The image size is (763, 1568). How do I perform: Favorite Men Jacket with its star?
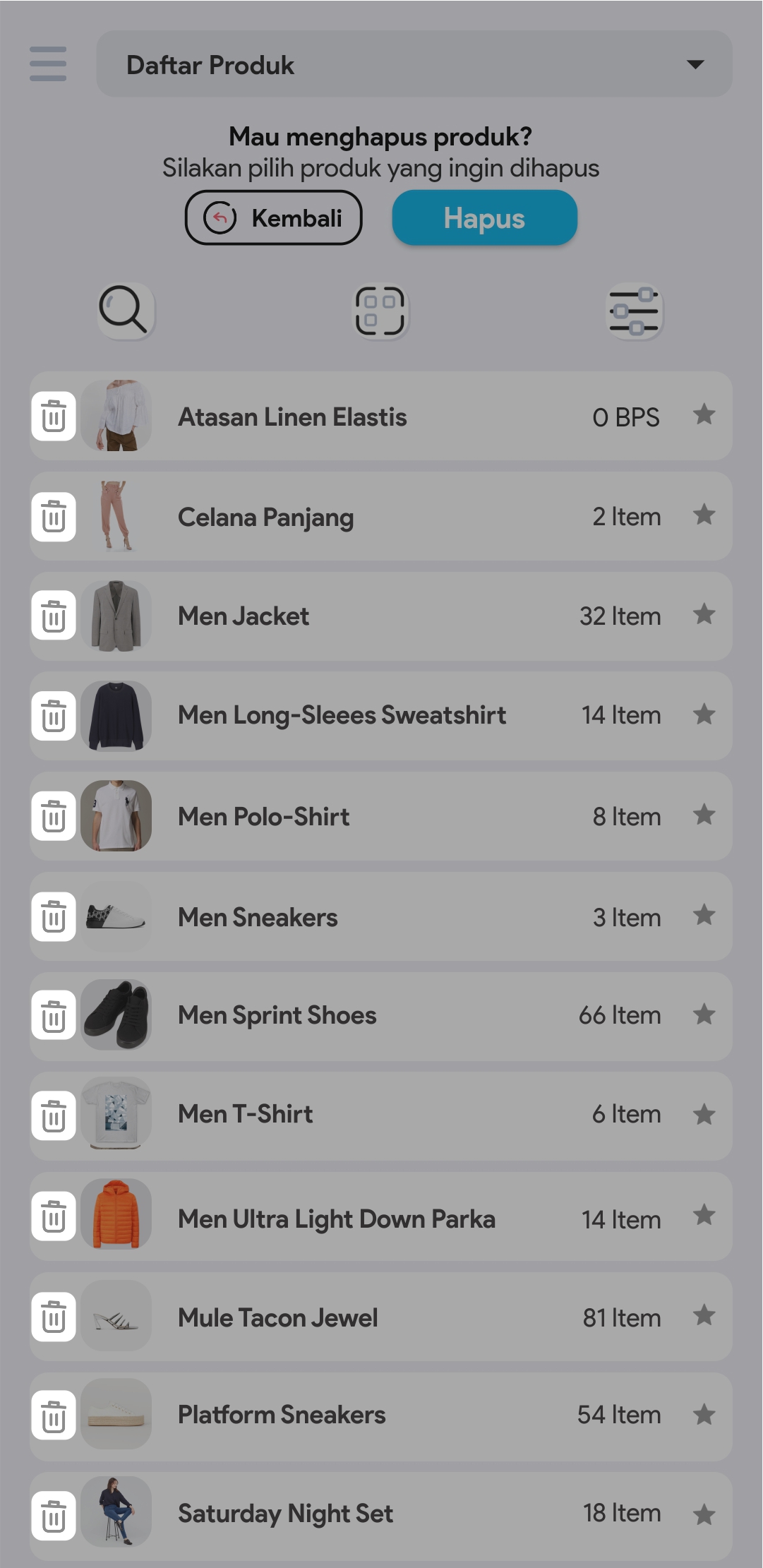[704, 615]
